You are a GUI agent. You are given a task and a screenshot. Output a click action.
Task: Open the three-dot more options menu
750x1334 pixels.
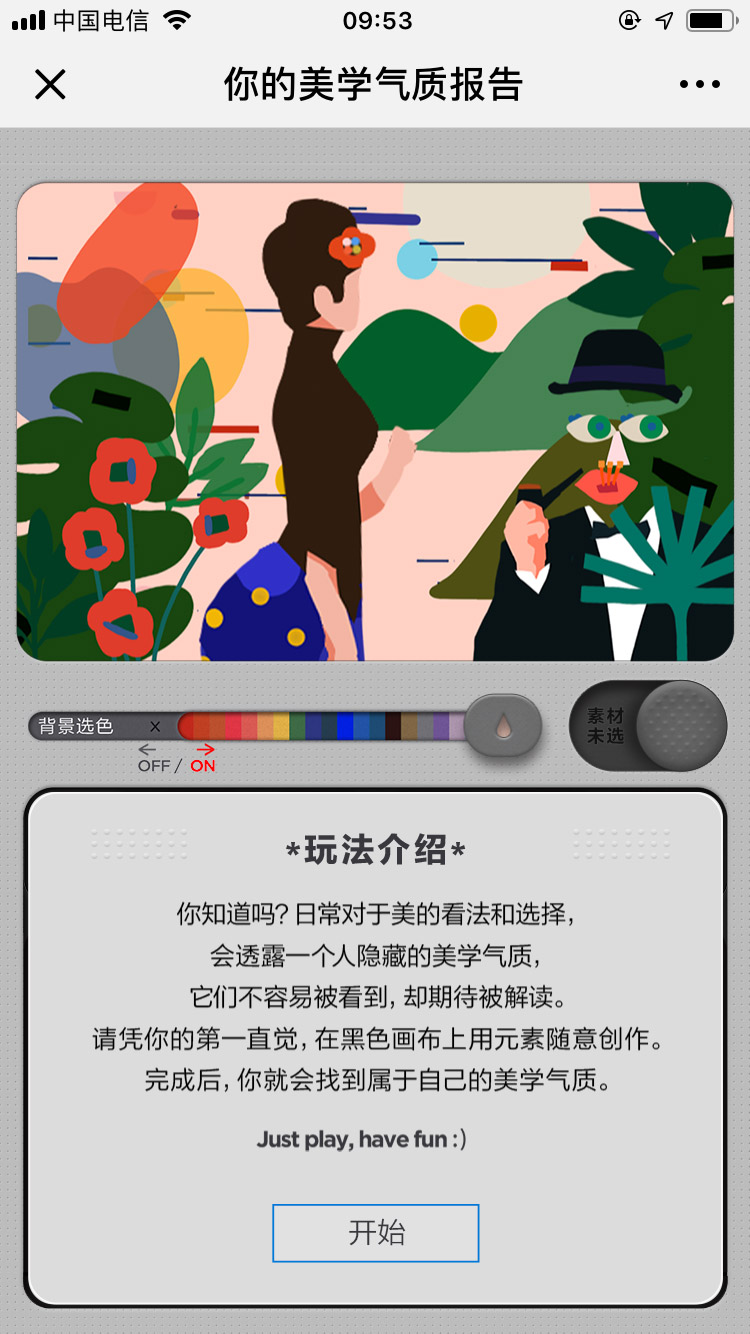699,85
